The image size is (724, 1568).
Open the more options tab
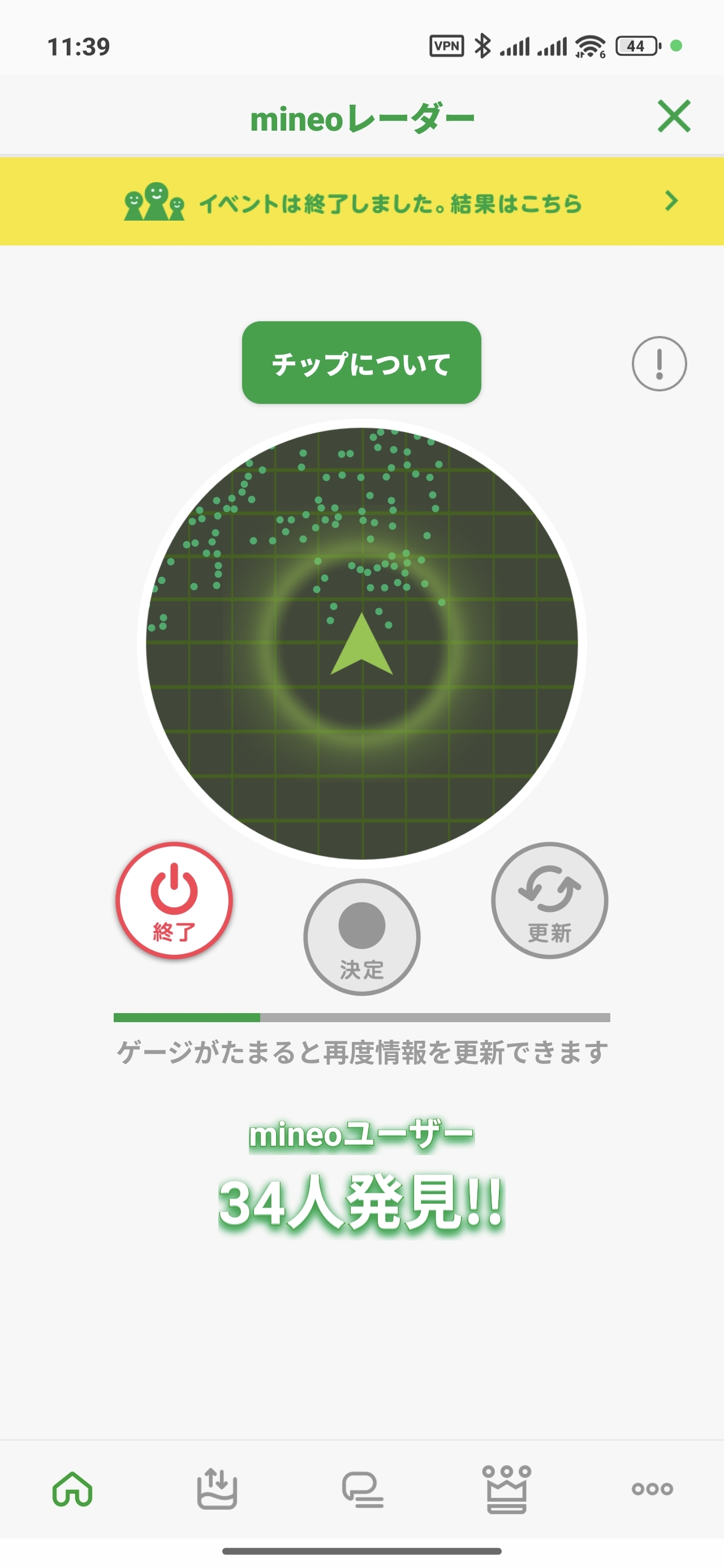[x=652, y=1489]
